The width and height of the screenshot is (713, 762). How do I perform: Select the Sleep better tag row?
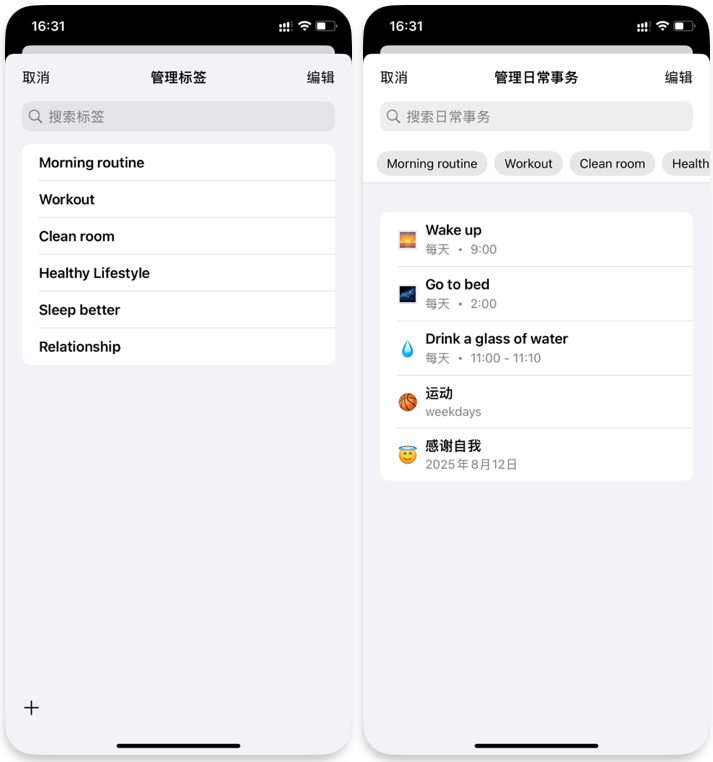[178, 310]
